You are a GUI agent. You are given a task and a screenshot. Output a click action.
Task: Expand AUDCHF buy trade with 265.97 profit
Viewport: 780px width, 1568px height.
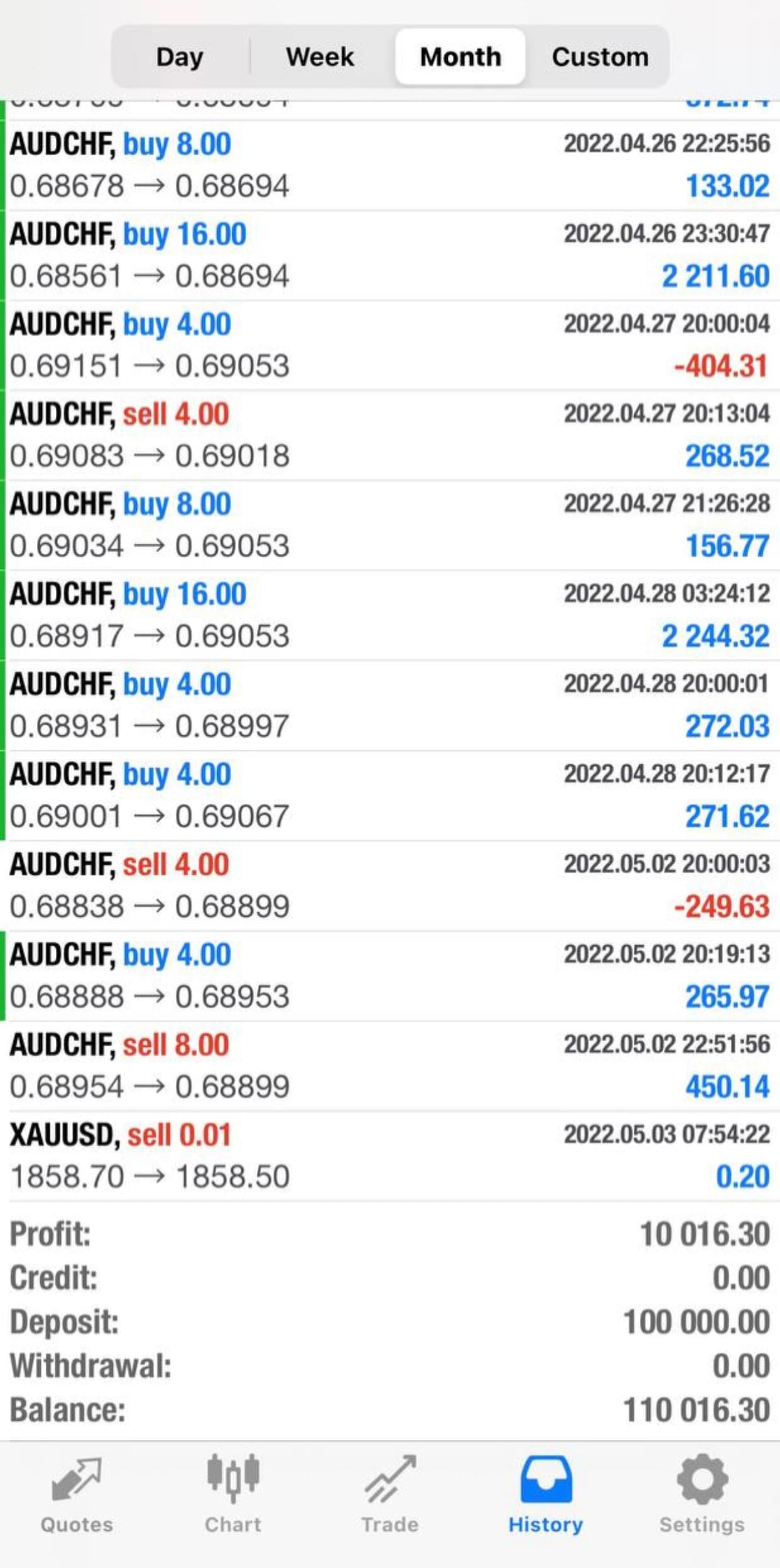pyautogui.click(x=389, y=975)
